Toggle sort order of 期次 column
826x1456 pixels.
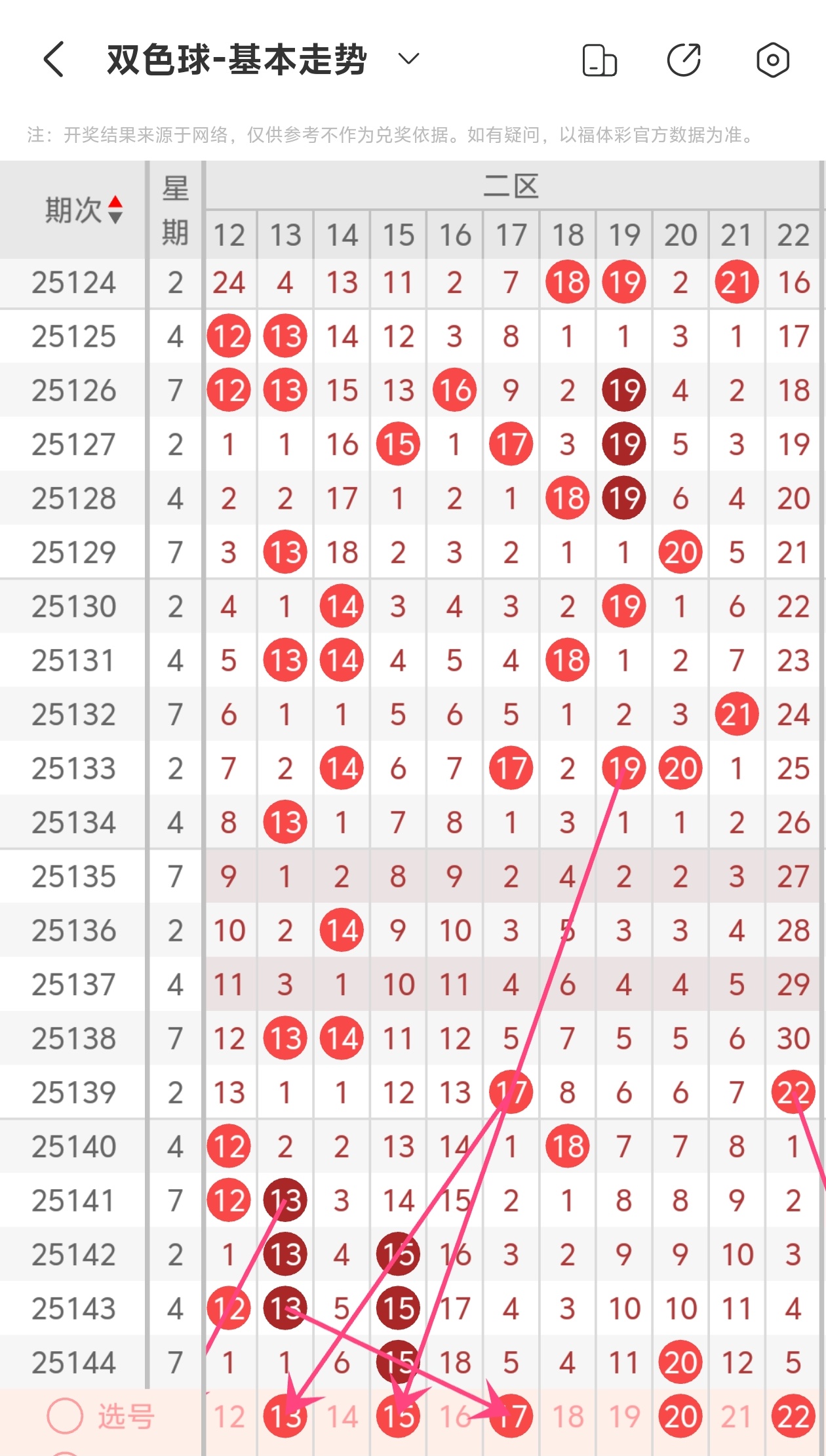[115, 210]
